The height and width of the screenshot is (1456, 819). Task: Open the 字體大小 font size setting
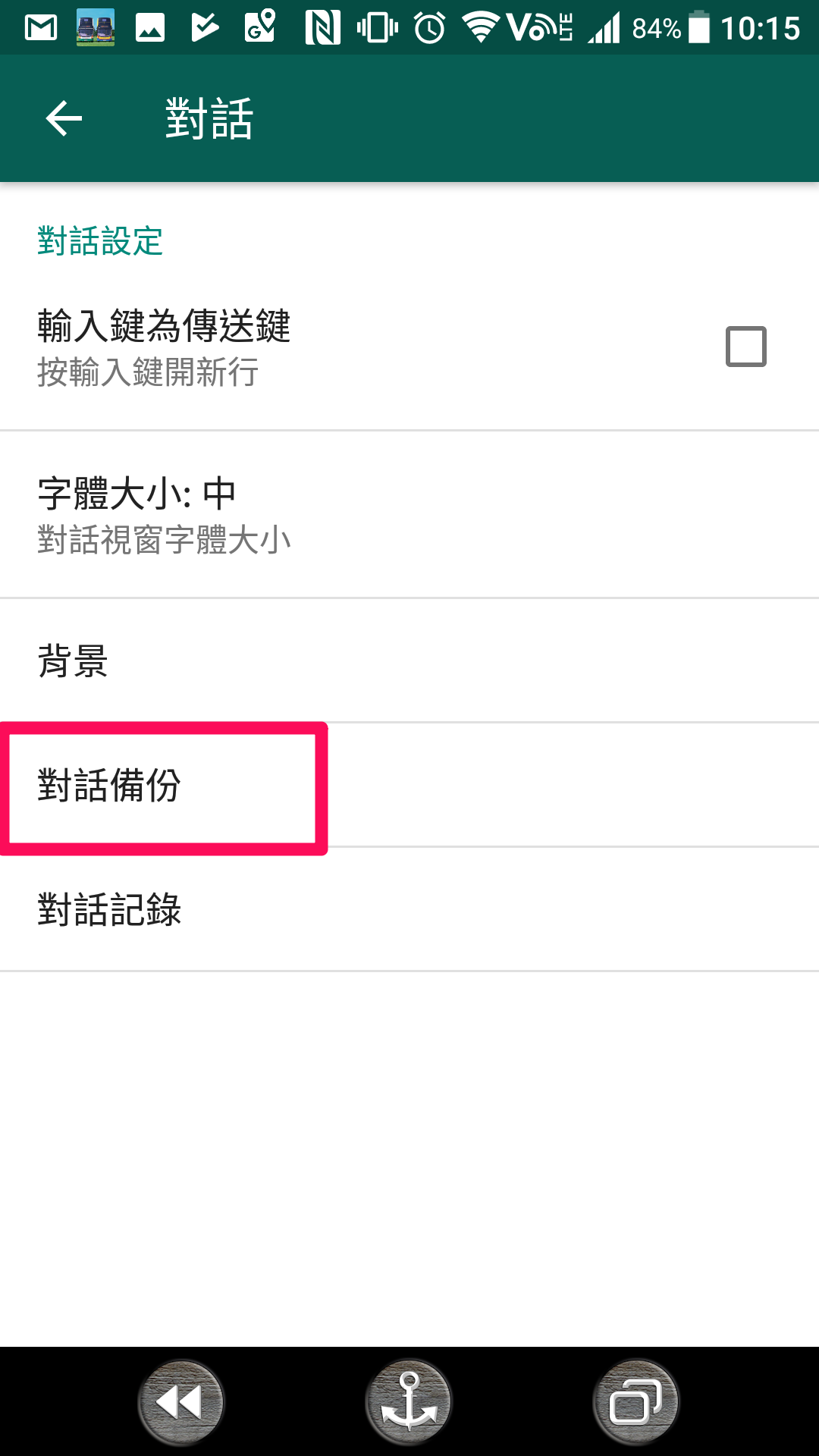click(x=409, y=515)
